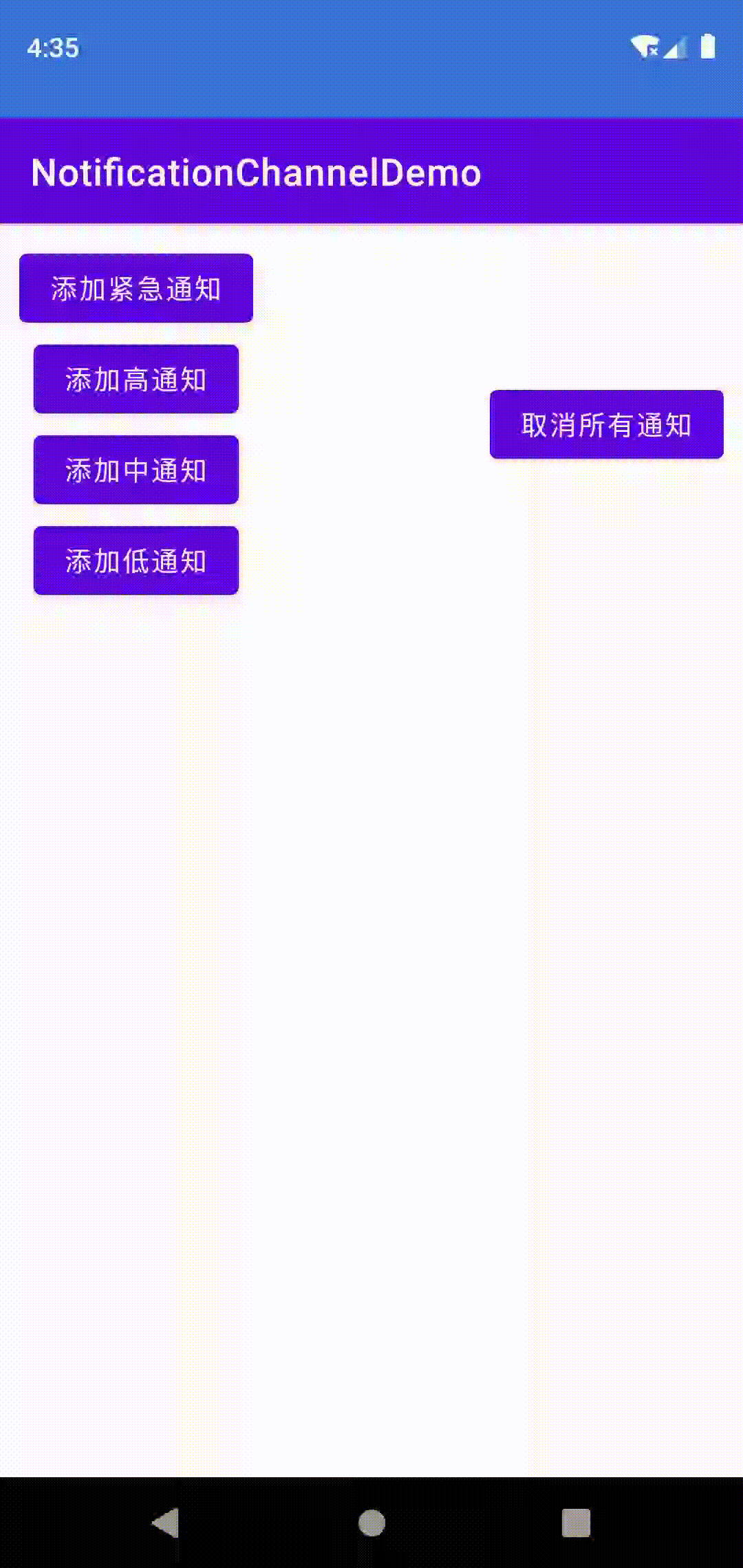This screenshot has height=1568, width=743.
Task: Tap 添加高通知 to add a high-priority notification
Action: [136, 379]
